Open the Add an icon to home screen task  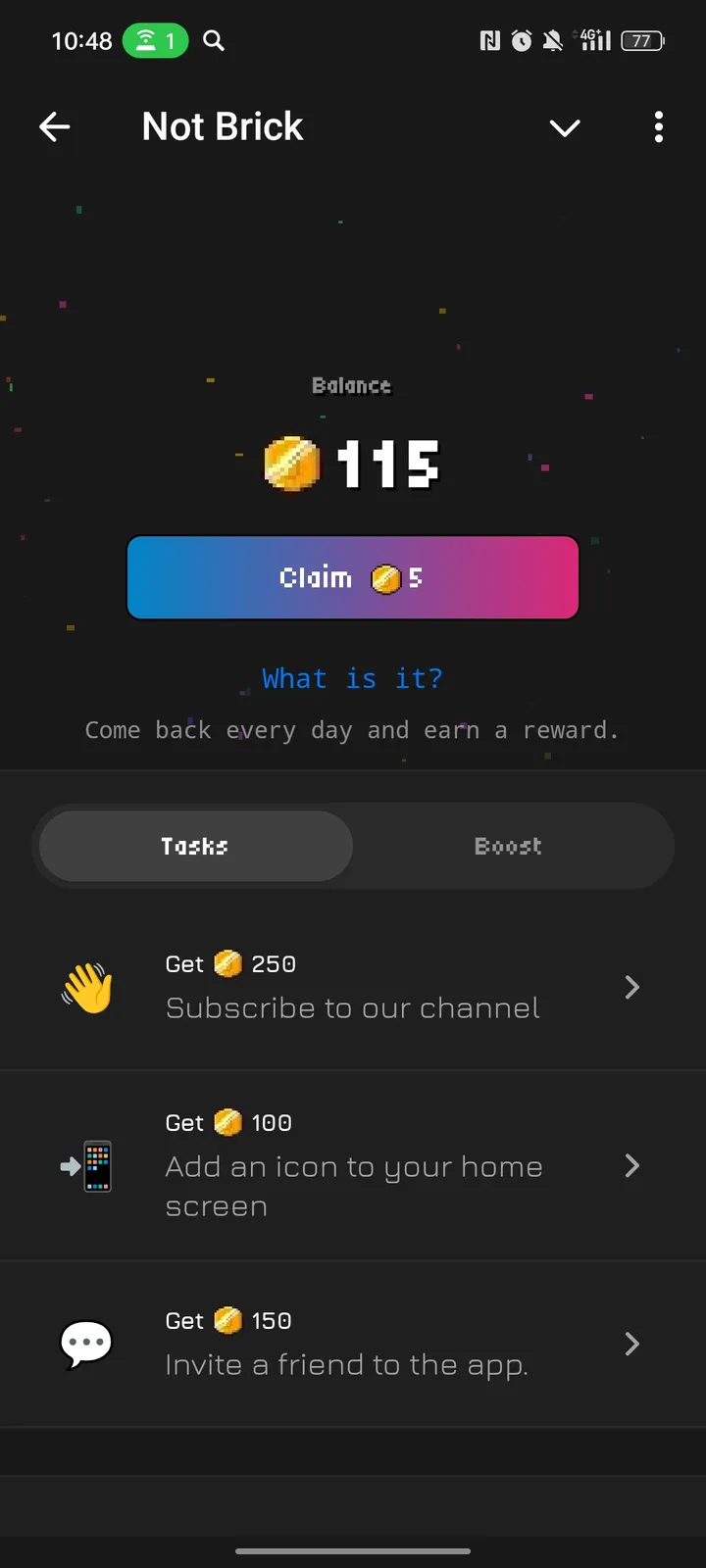point(353,1166)
